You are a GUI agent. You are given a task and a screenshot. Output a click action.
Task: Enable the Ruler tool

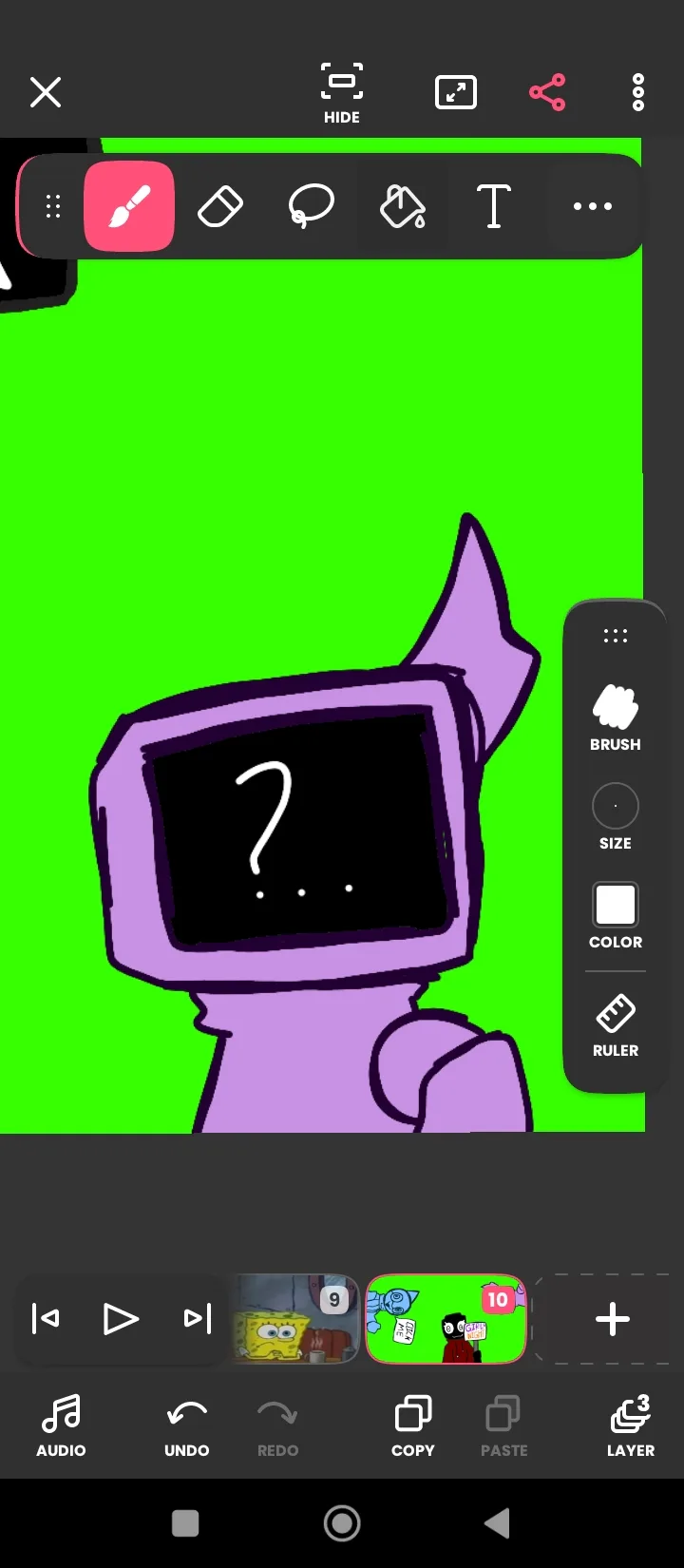coord(616,1026)
